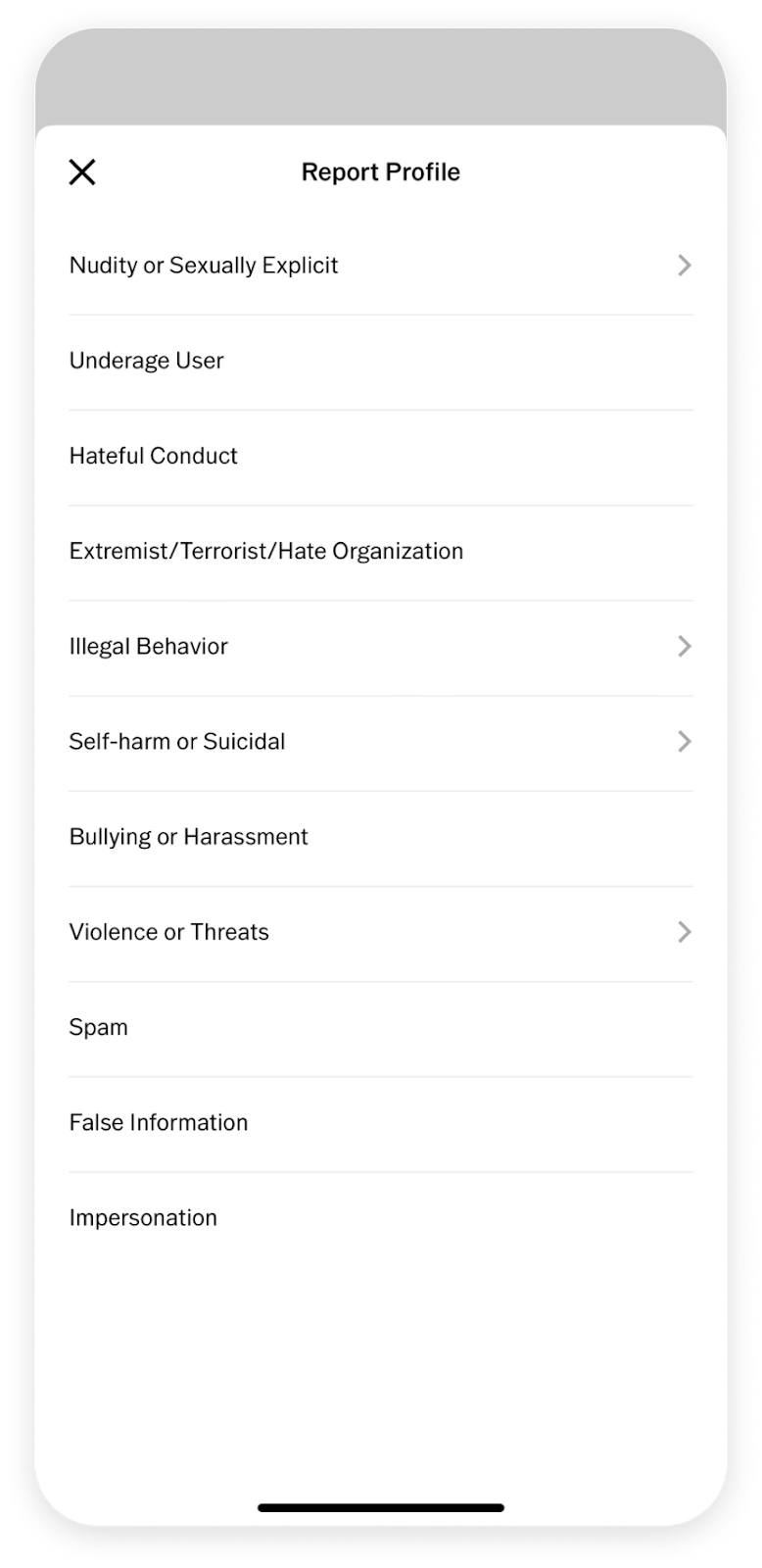Expand Violence or Threats options
Screen dimensions: 762x1568
click(x=381, y=932)
